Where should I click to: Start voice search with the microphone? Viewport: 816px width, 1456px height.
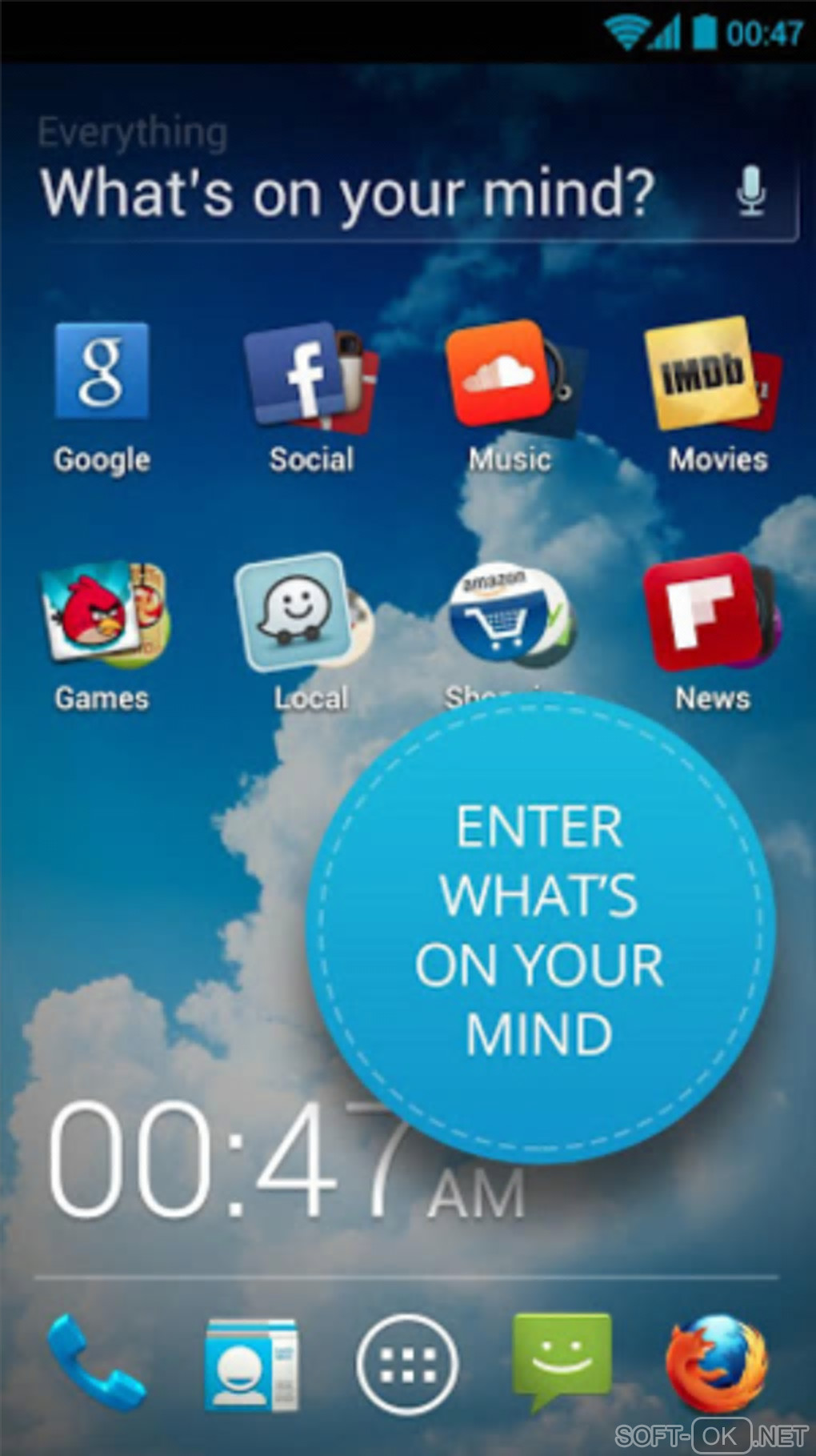(x=750, y=192)
